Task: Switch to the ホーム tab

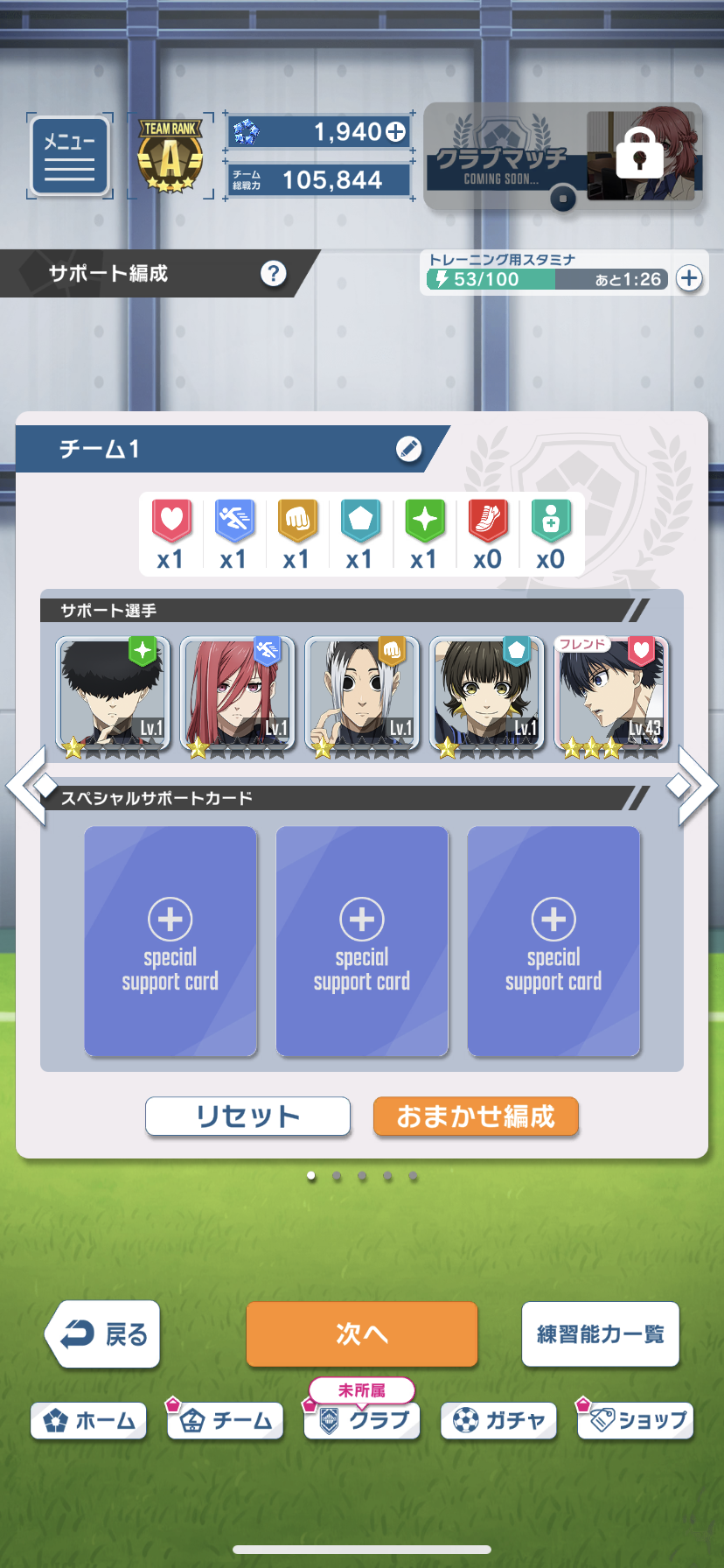Action: click(88, 1420)
